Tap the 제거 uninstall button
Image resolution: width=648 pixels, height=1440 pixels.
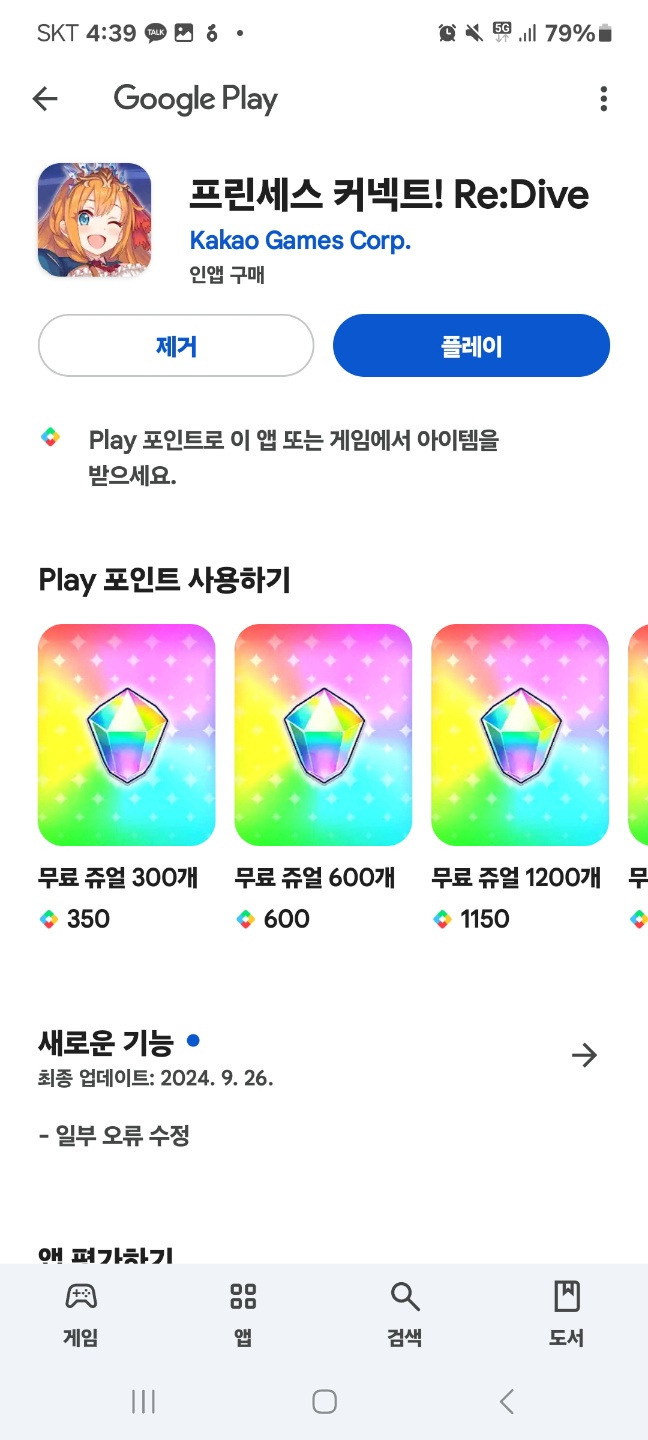tap(176, 346)
